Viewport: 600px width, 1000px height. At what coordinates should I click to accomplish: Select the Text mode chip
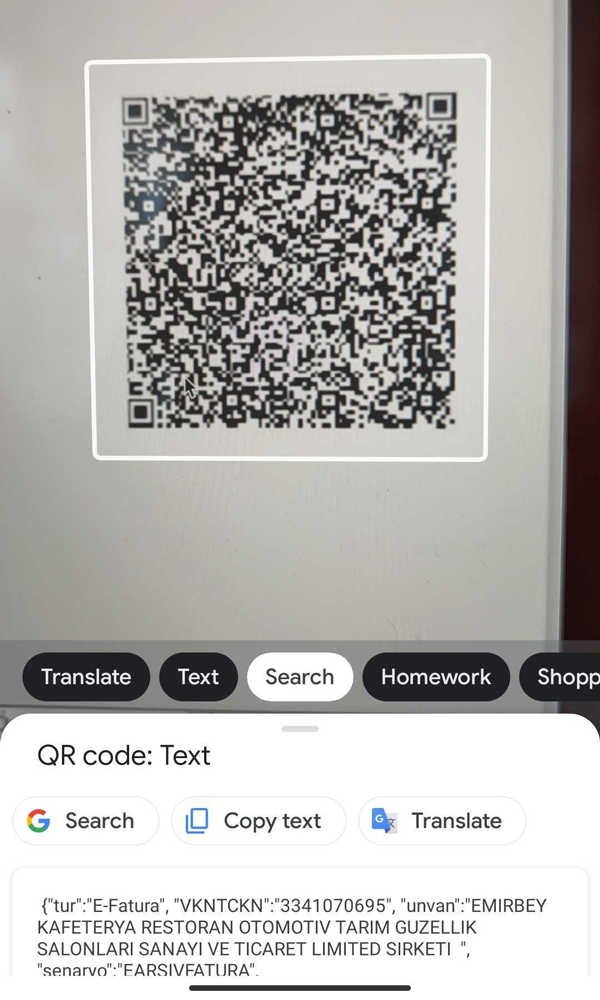point(198,677)
